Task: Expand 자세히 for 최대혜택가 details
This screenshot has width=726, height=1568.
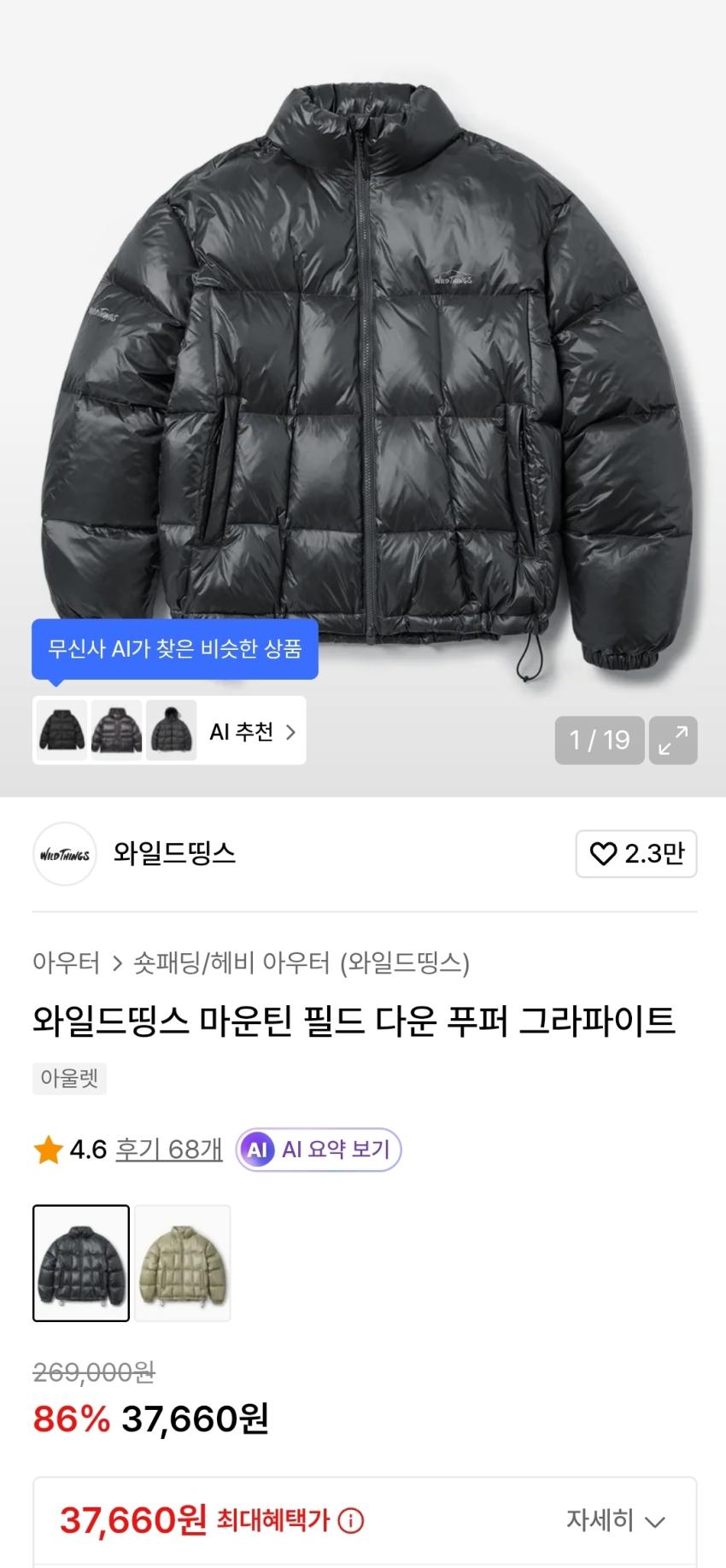Action: [x=615, y=1521]
